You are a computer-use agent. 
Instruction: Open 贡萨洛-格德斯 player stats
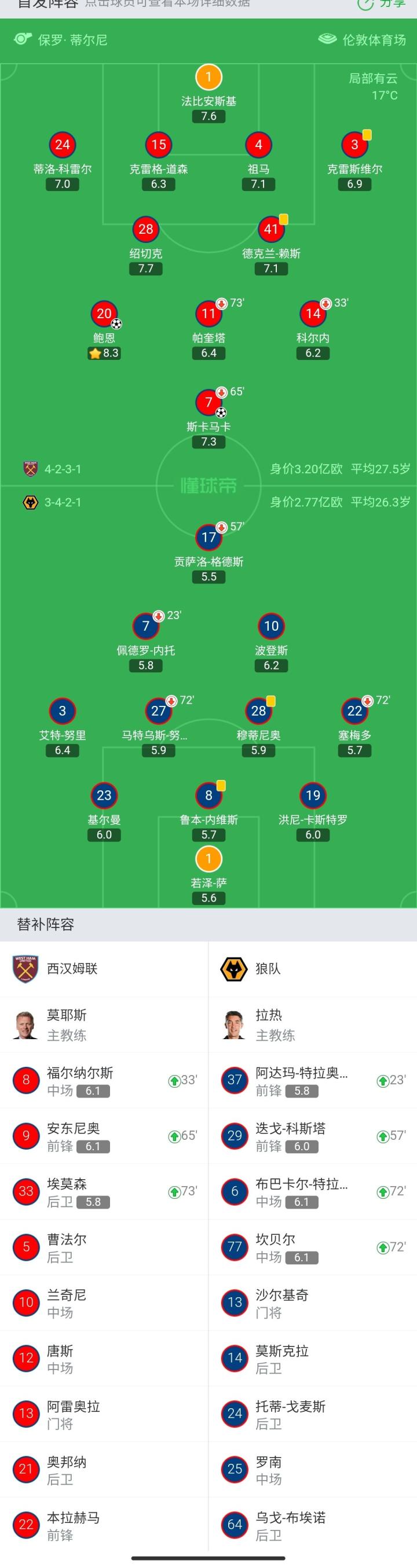[209, 538]
